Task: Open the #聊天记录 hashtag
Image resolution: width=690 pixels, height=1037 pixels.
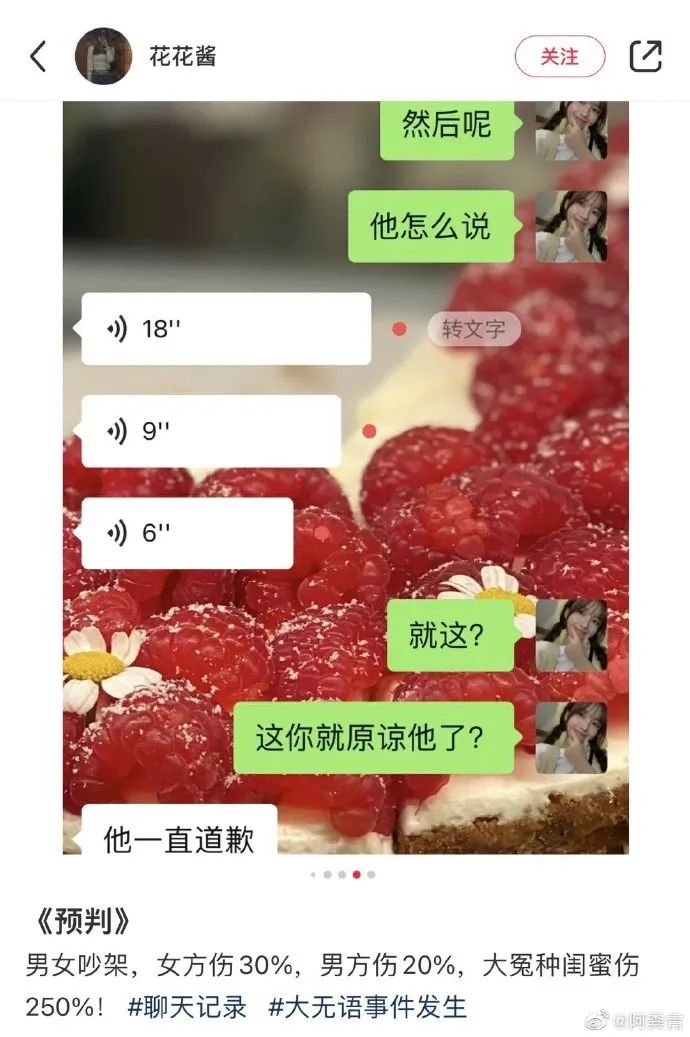Action: [x=187, y=1006]
